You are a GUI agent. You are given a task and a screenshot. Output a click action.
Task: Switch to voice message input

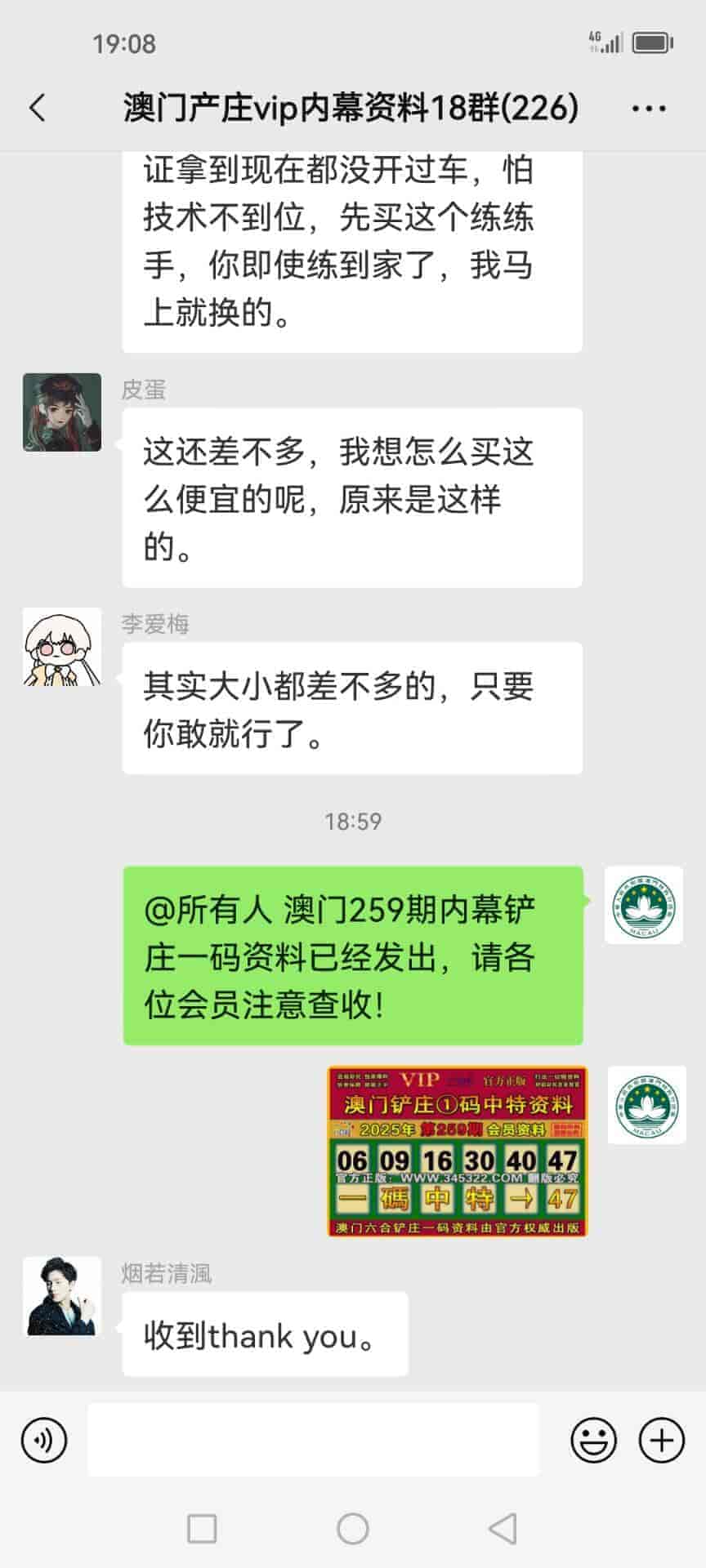pos(44,1440)
